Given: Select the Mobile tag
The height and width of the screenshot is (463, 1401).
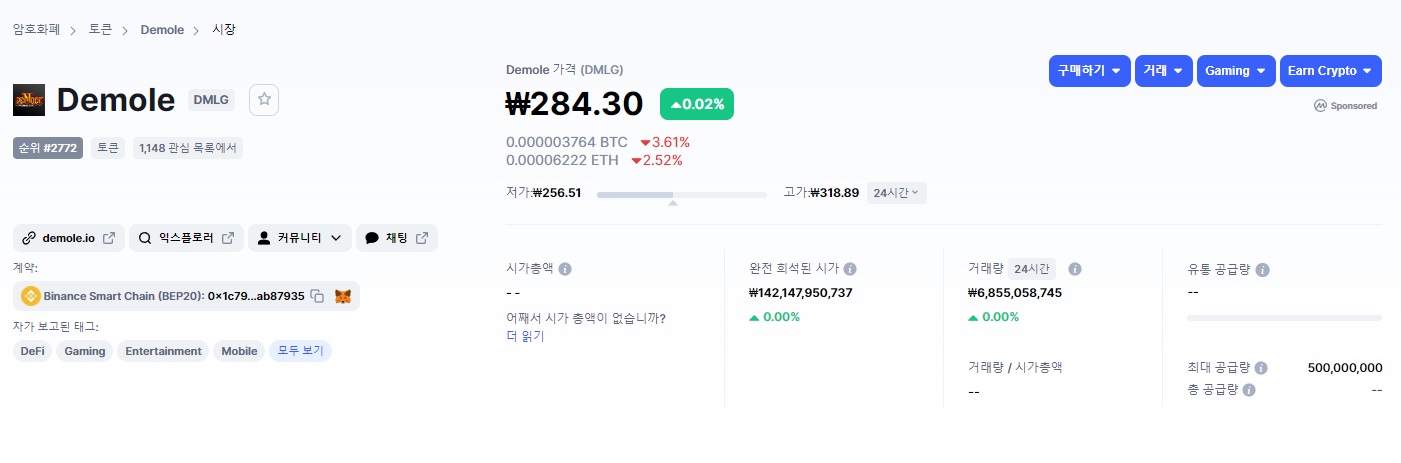Looking at the screenshot, I should pyautogui.click(x=239, y=351).
